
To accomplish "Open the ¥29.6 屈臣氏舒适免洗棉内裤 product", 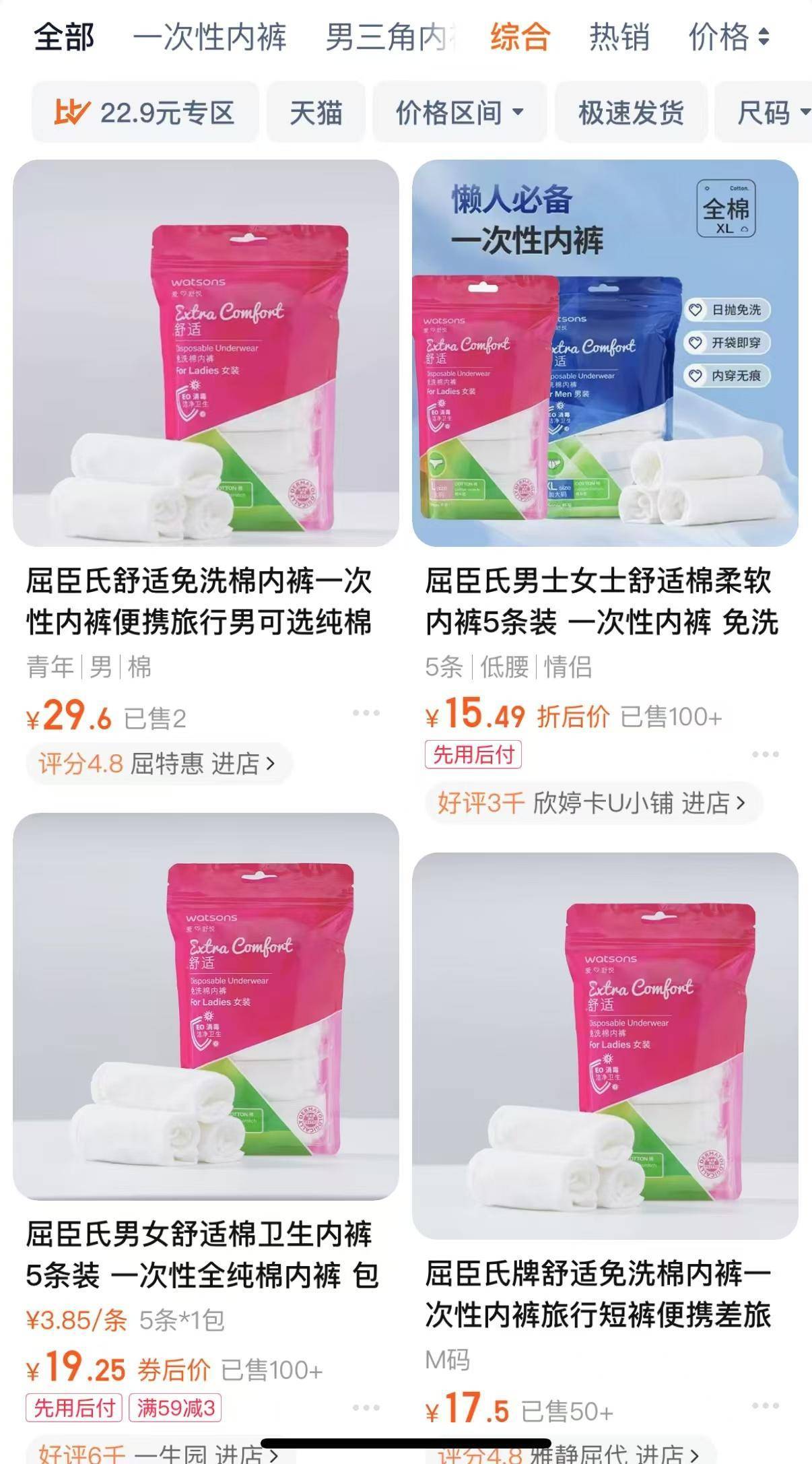I will coord(205,352).
